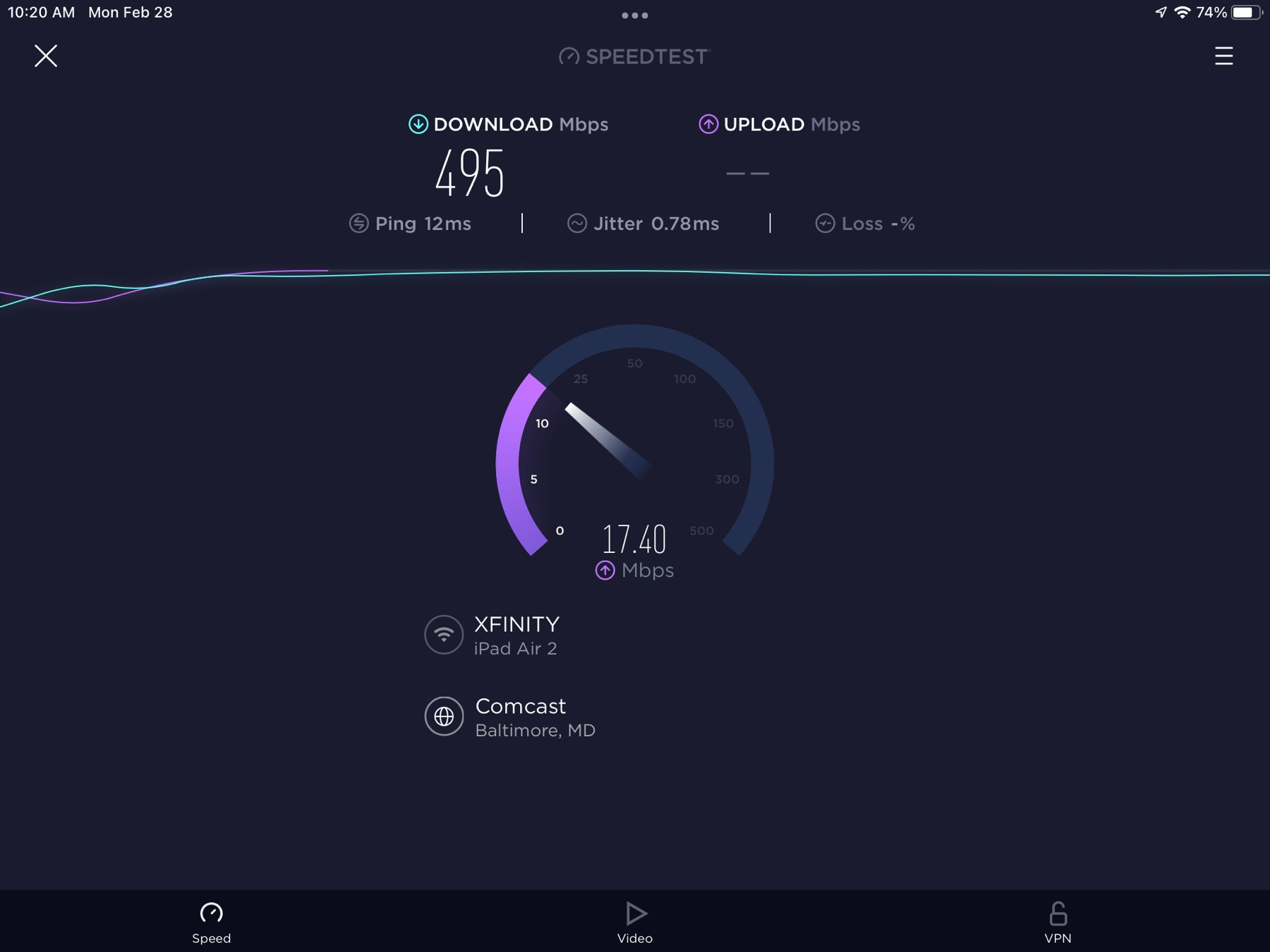Cancel the running speed test
Viewport: 1270px width, 952px height.
coord(46,56)
